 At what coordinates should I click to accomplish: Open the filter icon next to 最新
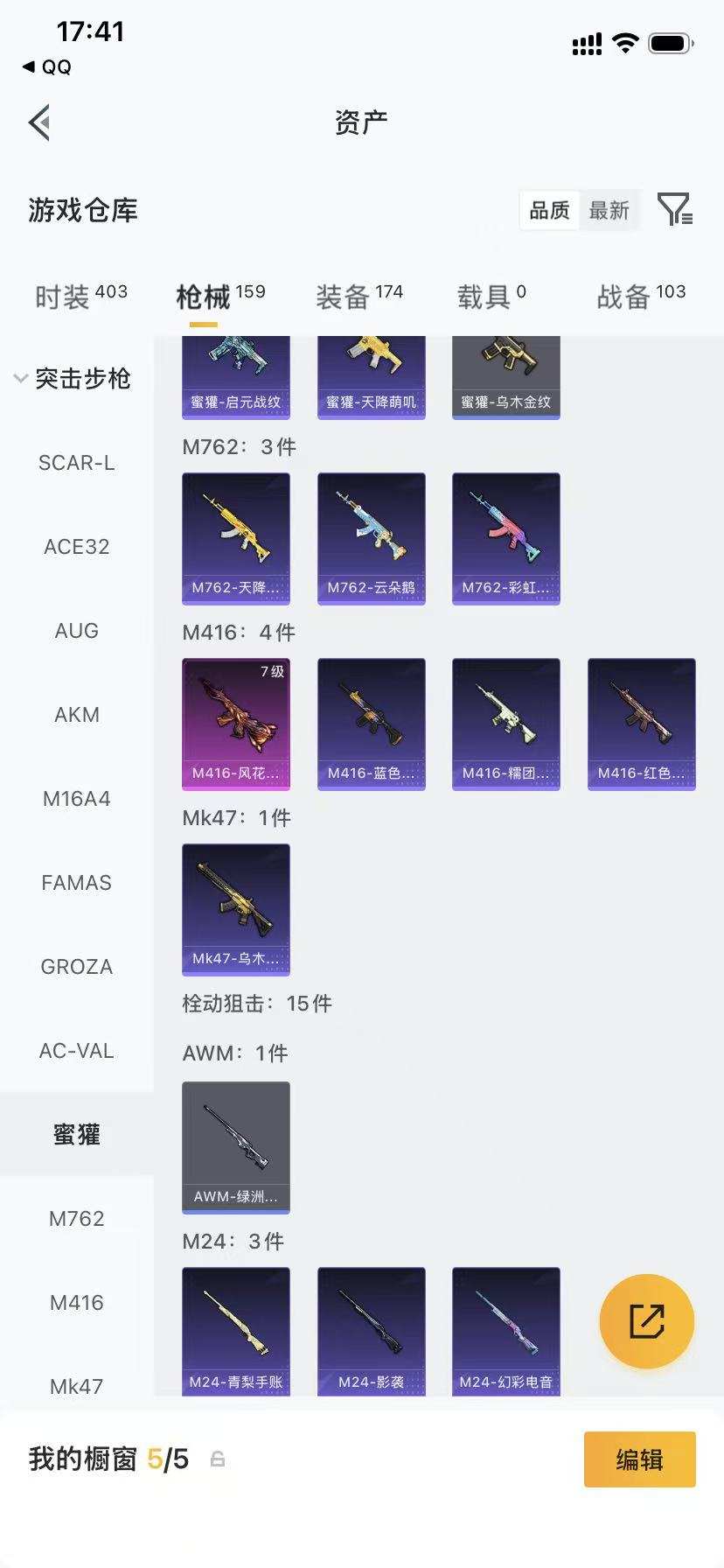tap(674, 210)
